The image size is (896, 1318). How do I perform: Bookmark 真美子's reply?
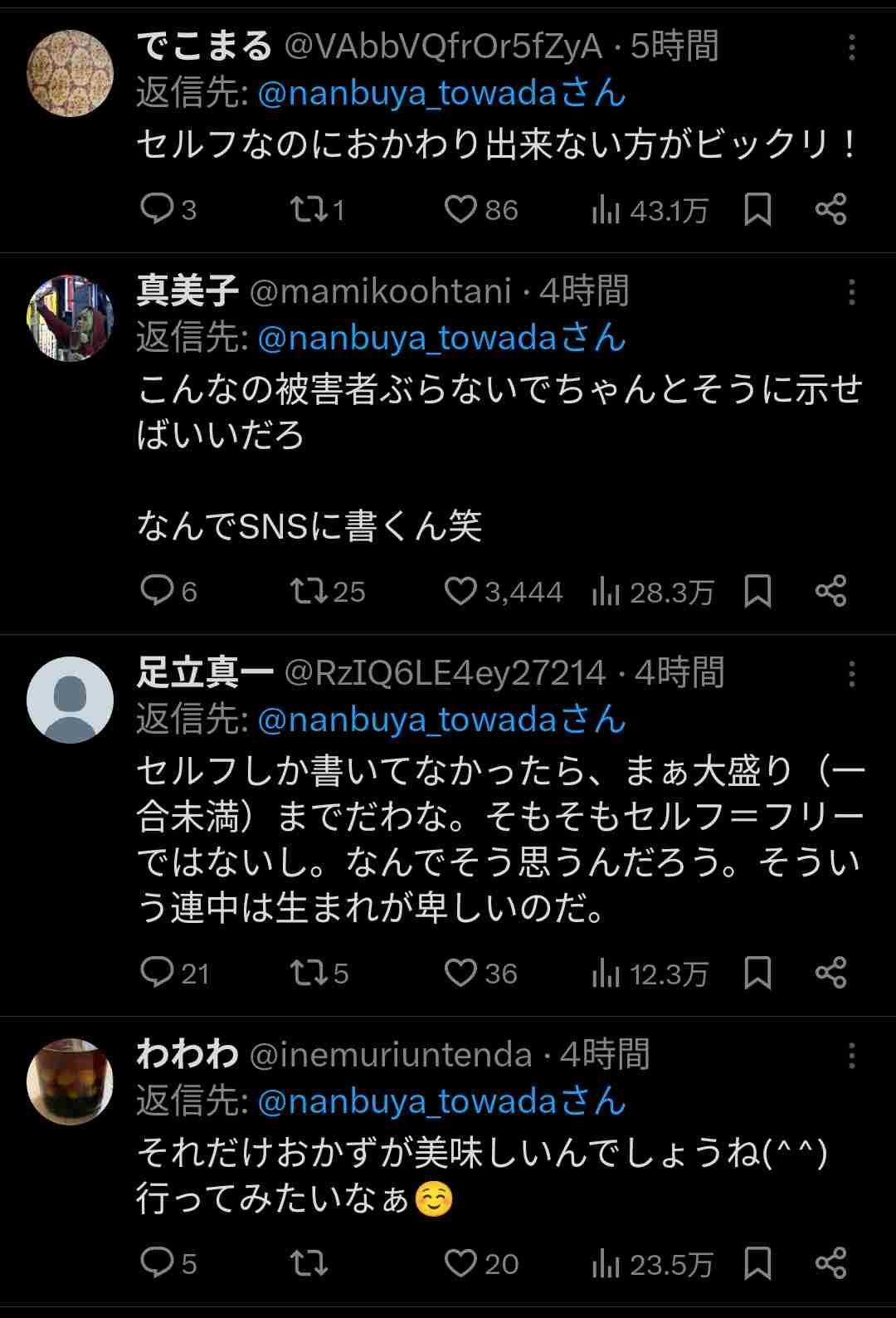[757, 591]
